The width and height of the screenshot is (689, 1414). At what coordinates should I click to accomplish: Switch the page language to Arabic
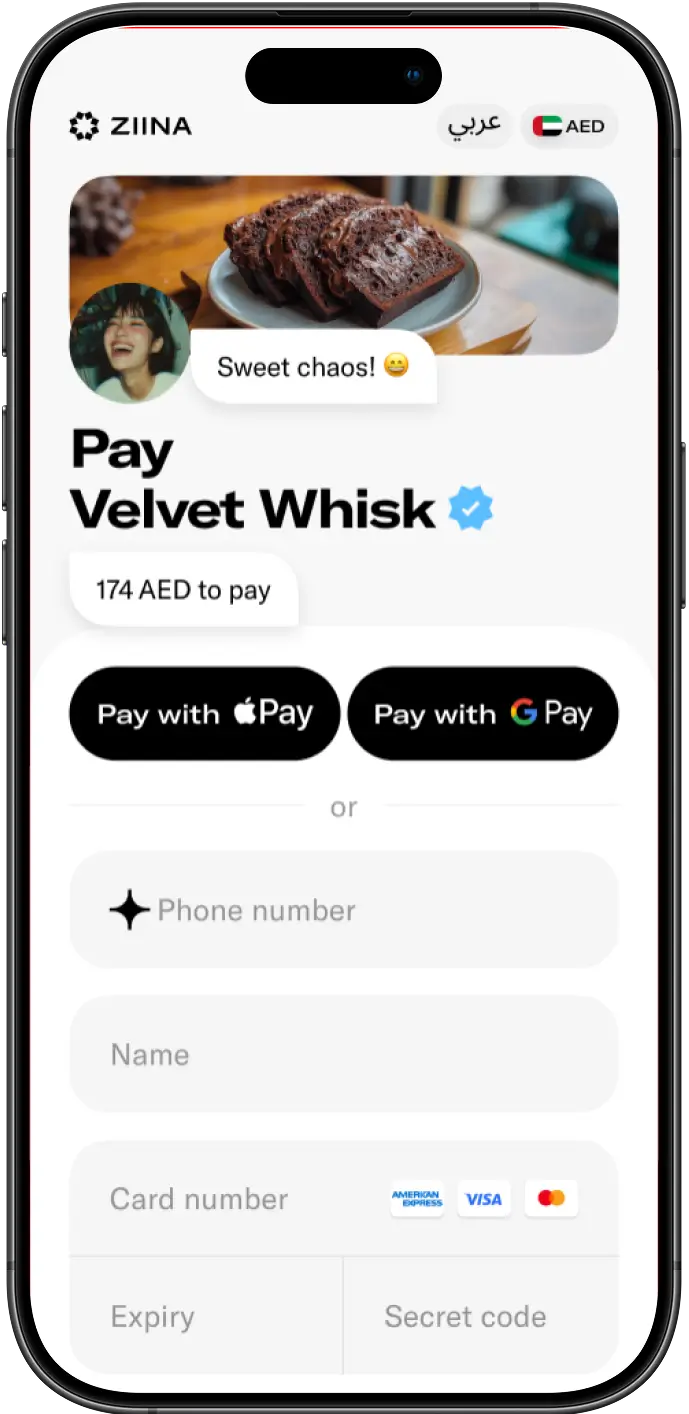point(474,126)
